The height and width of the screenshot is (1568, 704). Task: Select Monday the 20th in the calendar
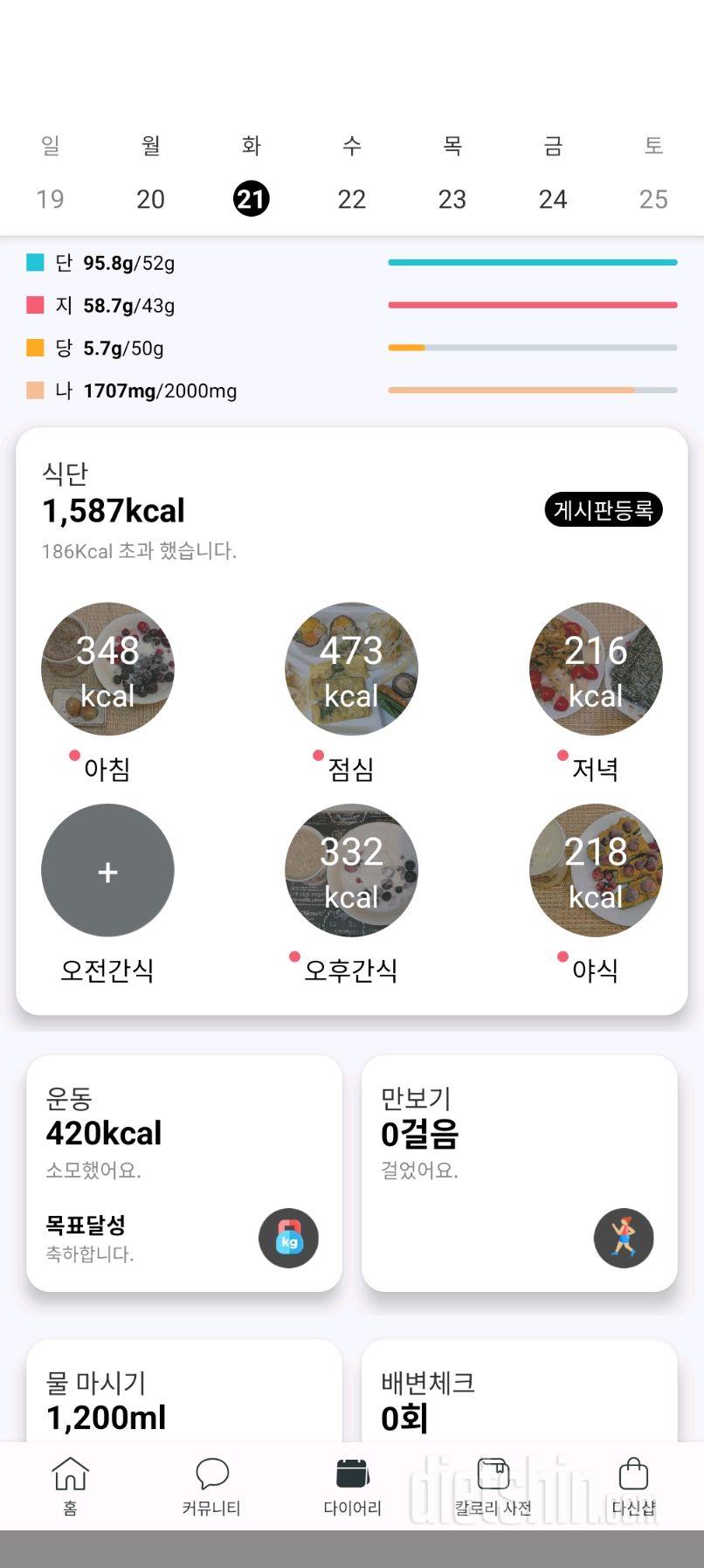150,199
